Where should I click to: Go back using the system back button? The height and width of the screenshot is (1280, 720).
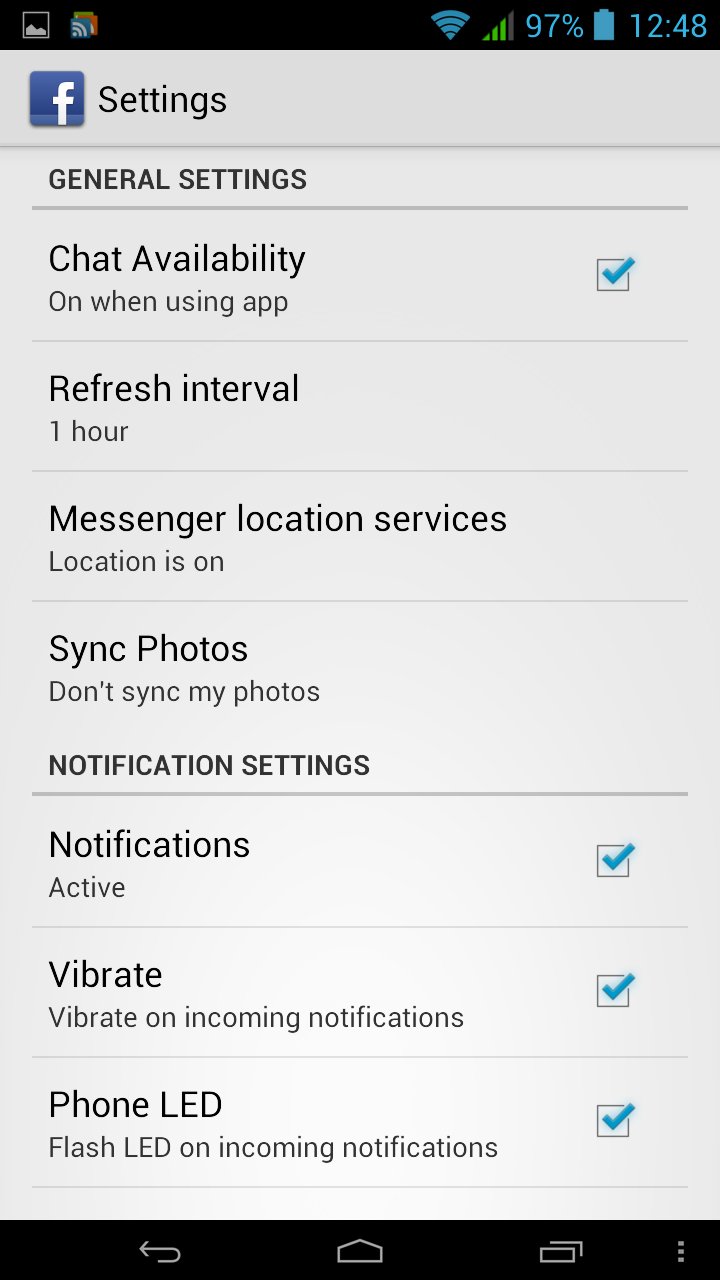tap(159, 1251)
